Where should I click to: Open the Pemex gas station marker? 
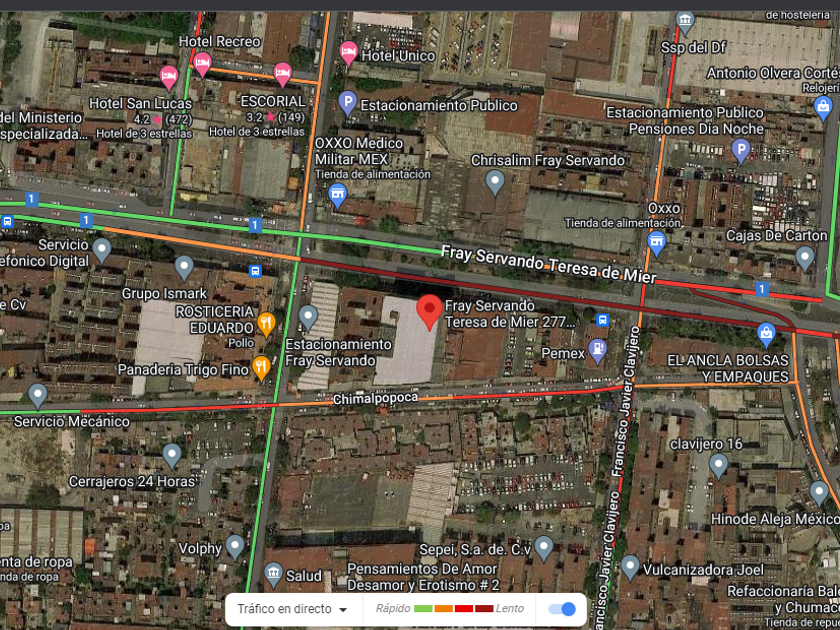597,351
